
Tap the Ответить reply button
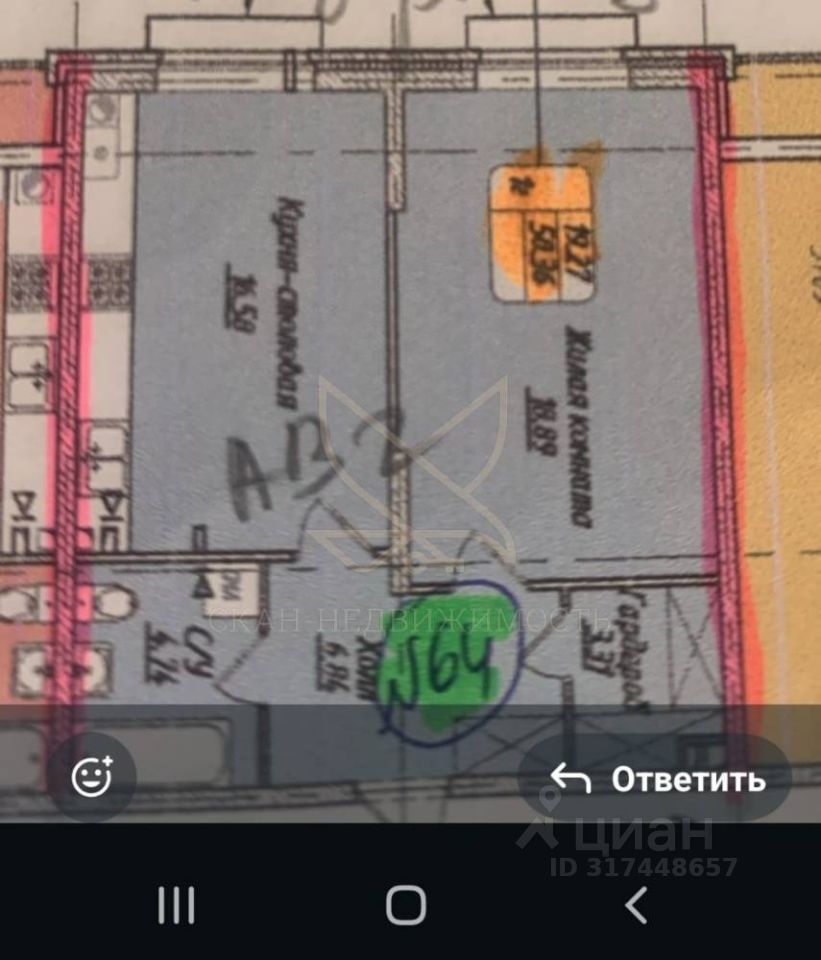(657, 778)
